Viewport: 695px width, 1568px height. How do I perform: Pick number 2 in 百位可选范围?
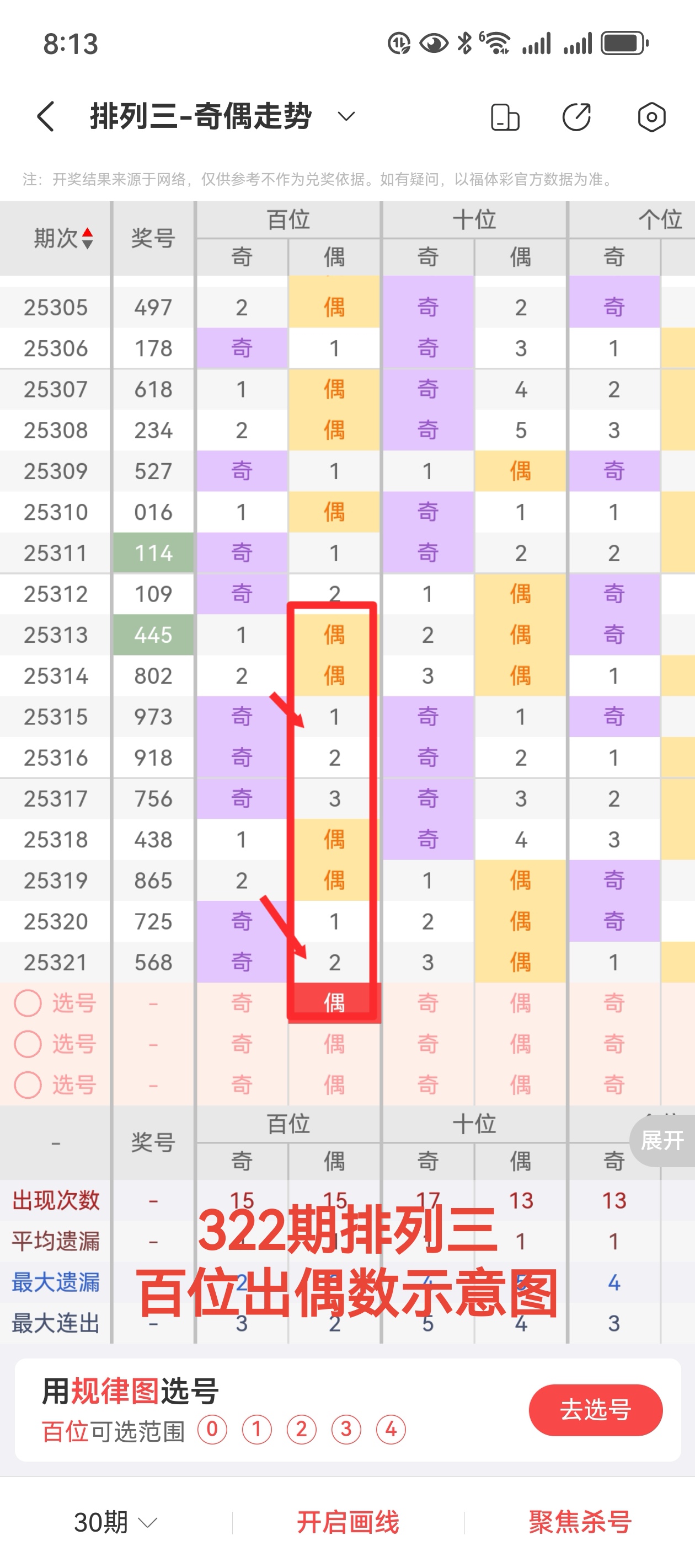[x=302, y=1429]
